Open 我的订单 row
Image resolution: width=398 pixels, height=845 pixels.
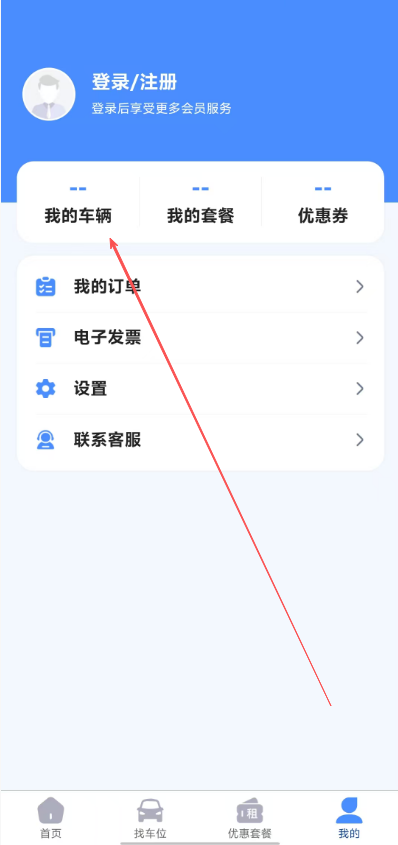coord(200,287)
